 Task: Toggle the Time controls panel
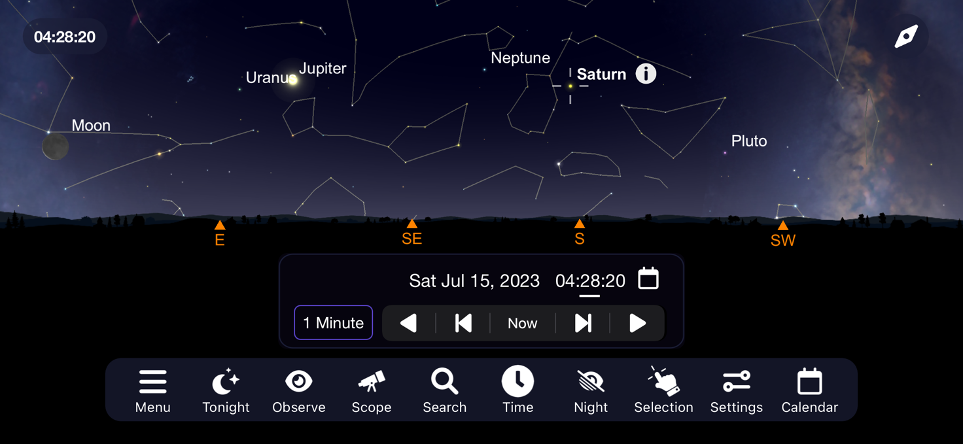[518, 390]
